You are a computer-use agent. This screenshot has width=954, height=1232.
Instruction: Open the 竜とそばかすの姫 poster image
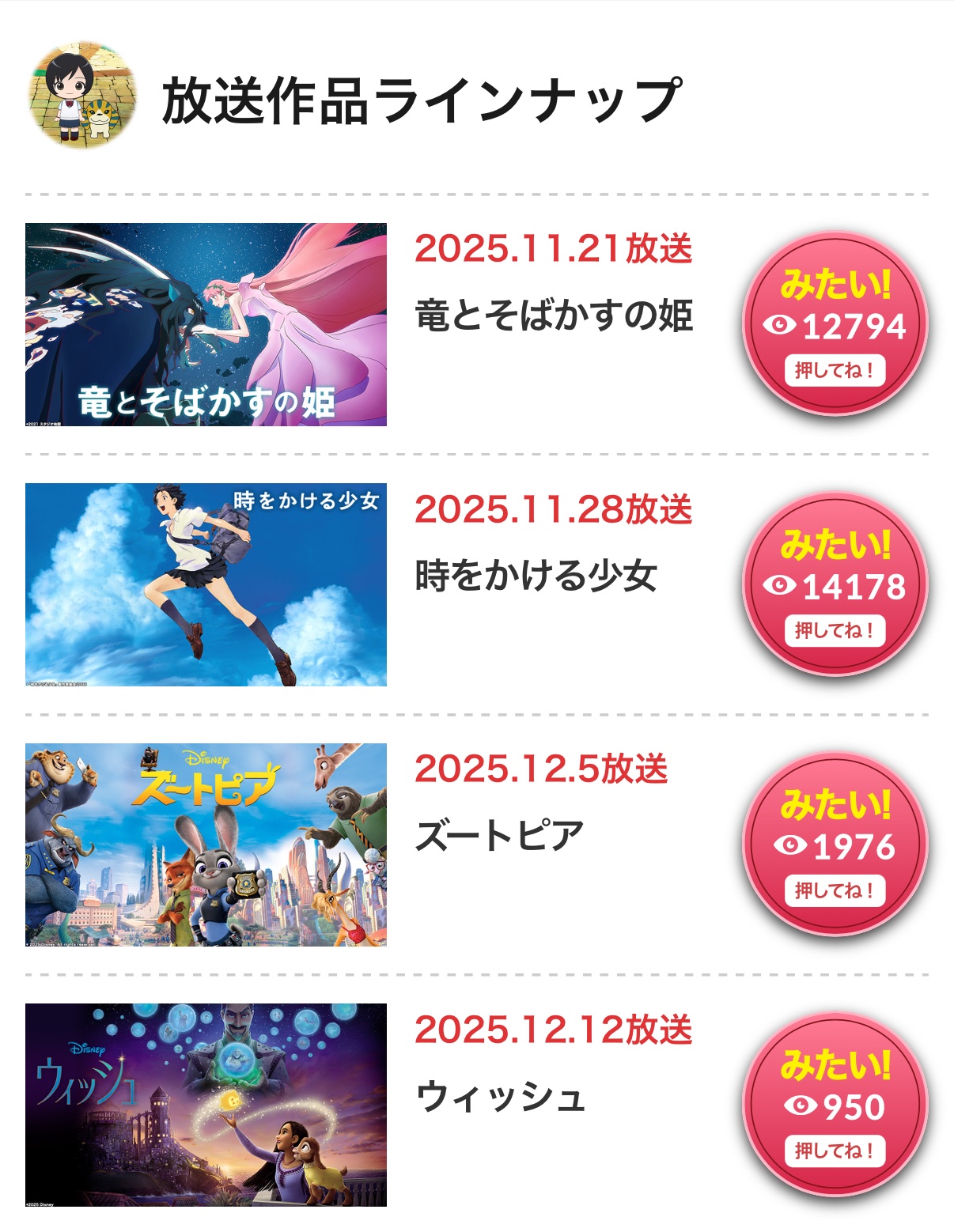pyautogui.click(x=206, y=324)
